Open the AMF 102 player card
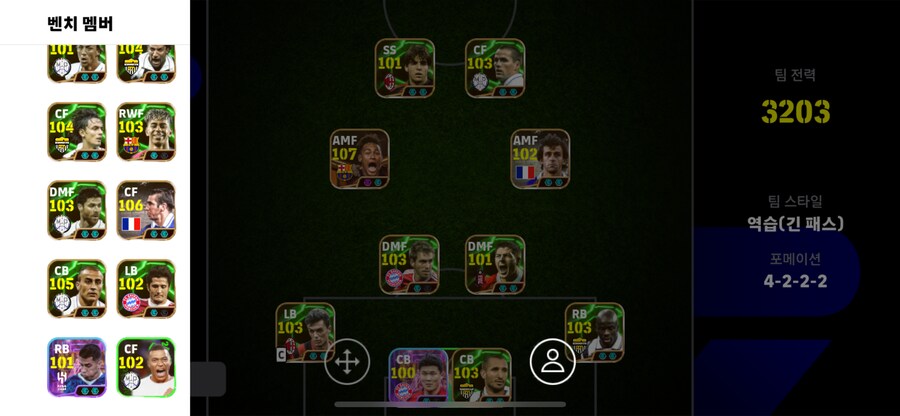The image size is (900, 416). [540, 159]
